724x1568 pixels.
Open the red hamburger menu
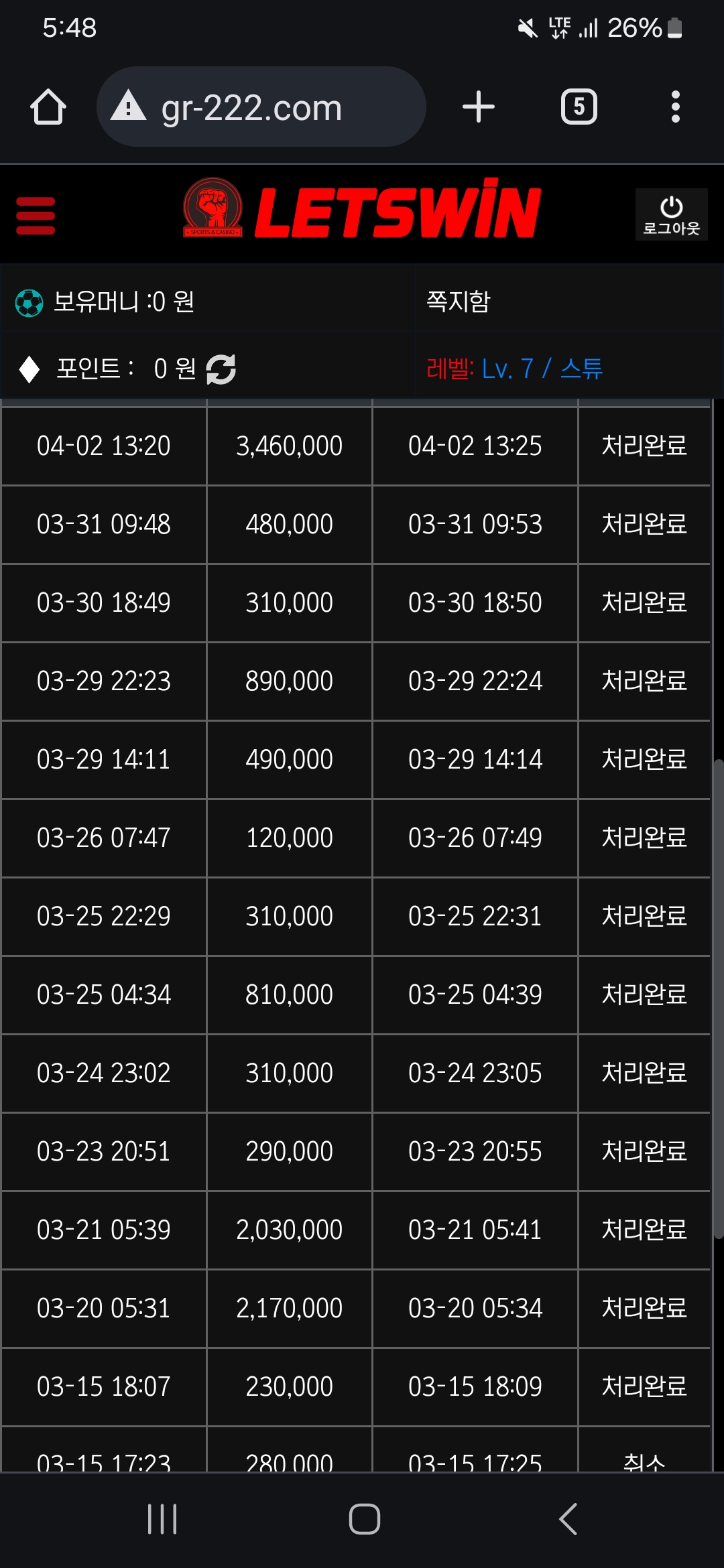[36, 215]
